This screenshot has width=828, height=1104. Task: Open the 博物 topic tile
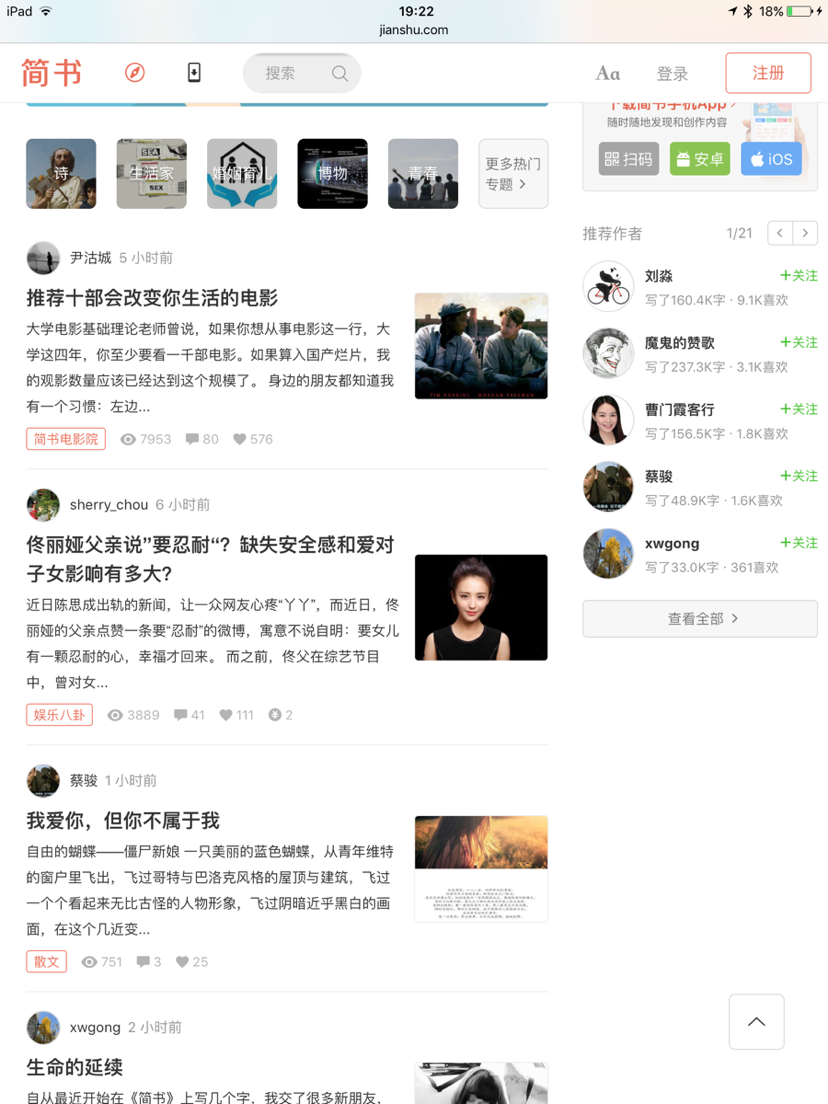[332, 174]
